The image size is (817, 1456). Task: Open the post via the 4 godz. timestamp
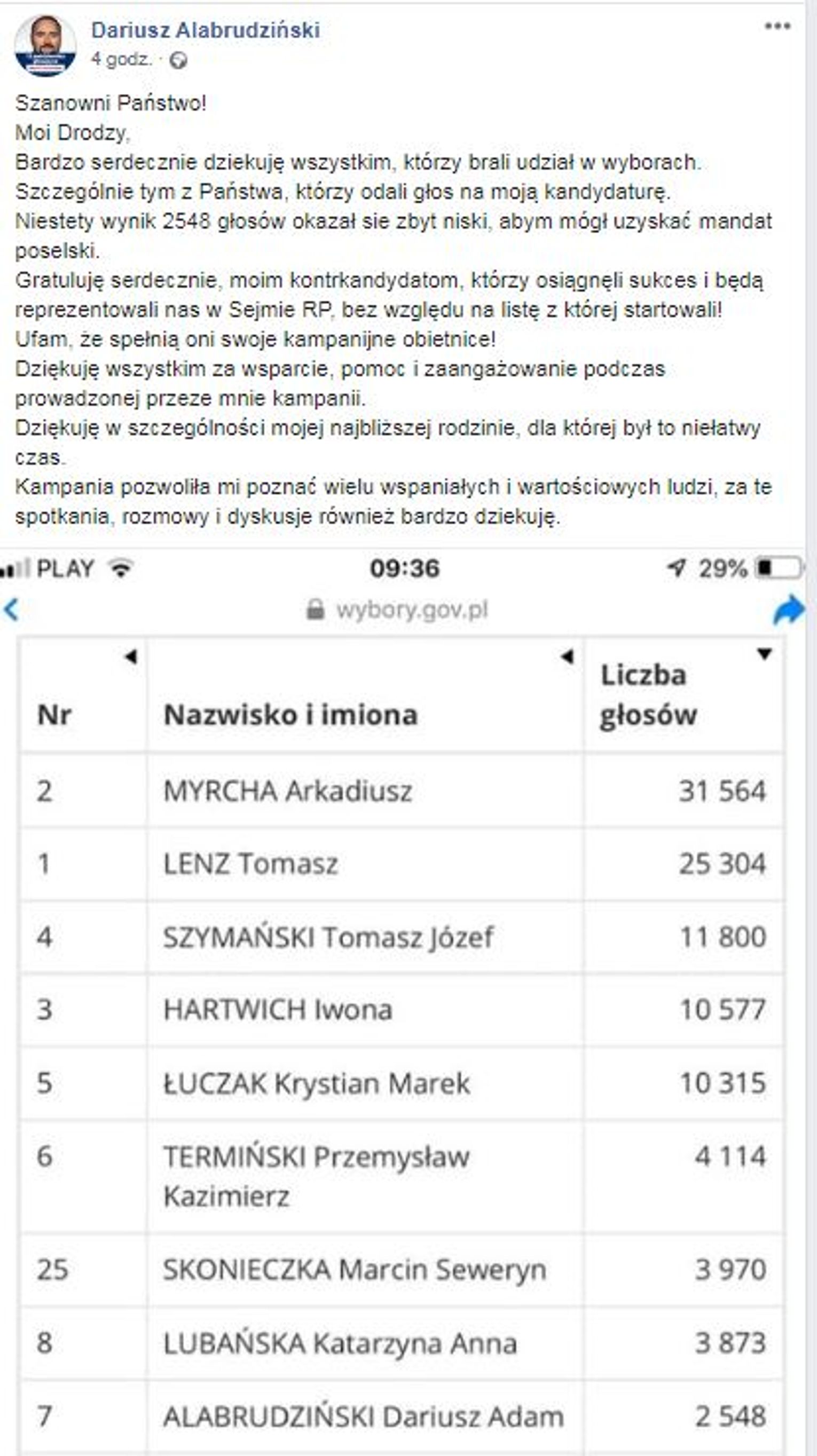tap(121, 59)
